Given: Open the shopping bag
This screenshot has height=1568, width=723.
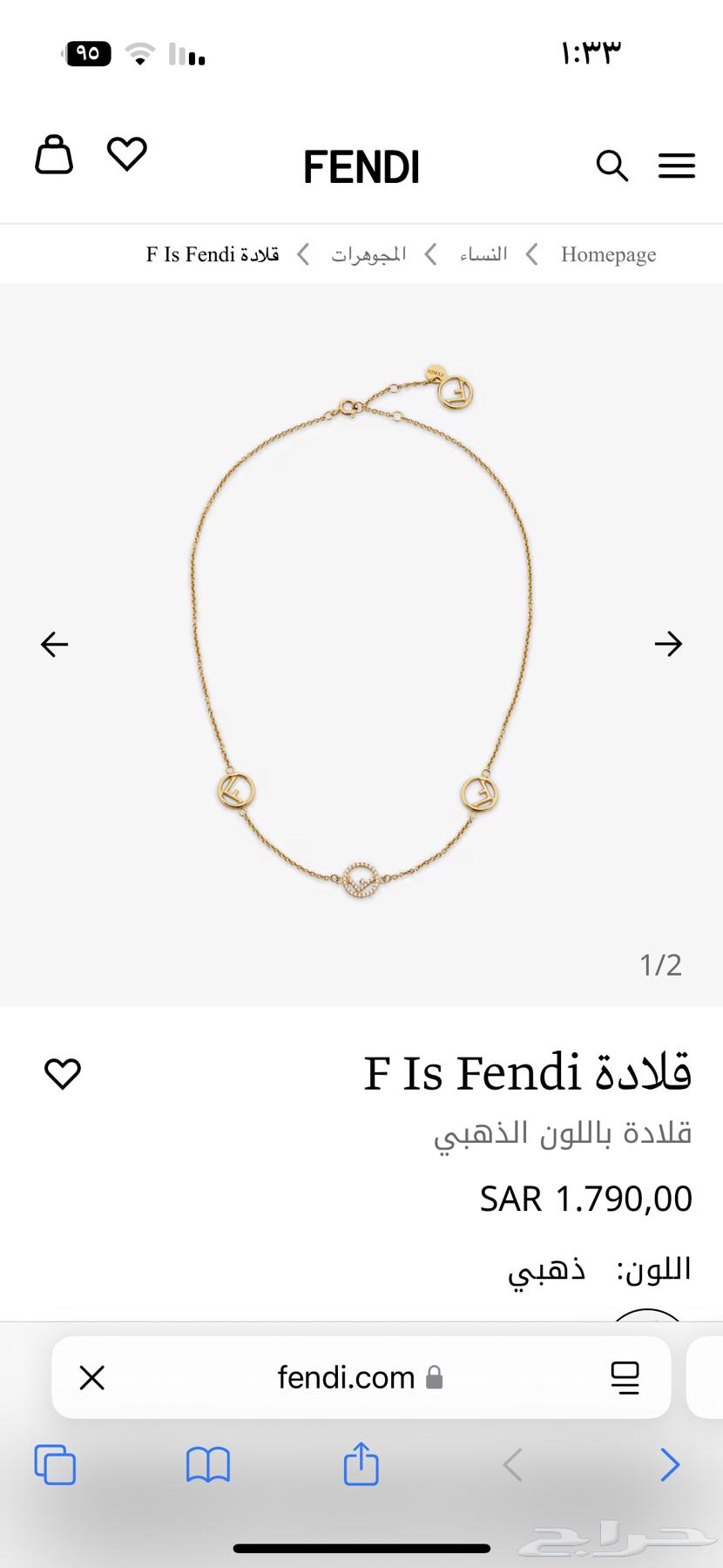Looking at the screenshot, I should pyautogui.click(x=54, y=155).
